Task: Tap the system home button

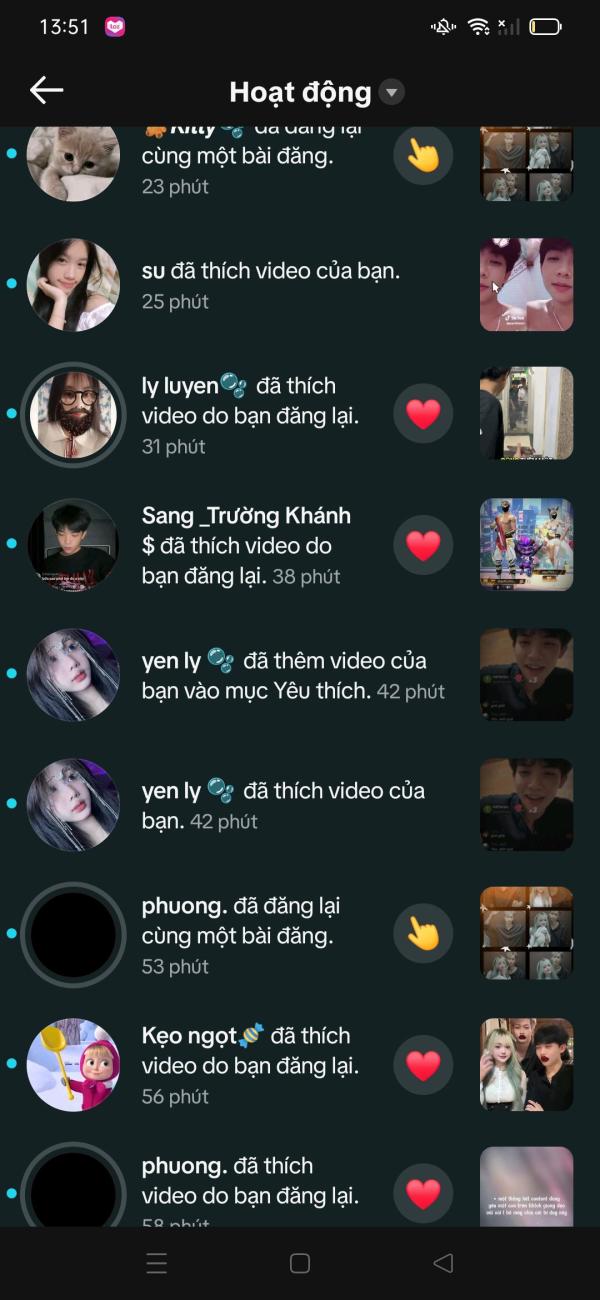Action: pyautogui.click(x=299, y=1263)
